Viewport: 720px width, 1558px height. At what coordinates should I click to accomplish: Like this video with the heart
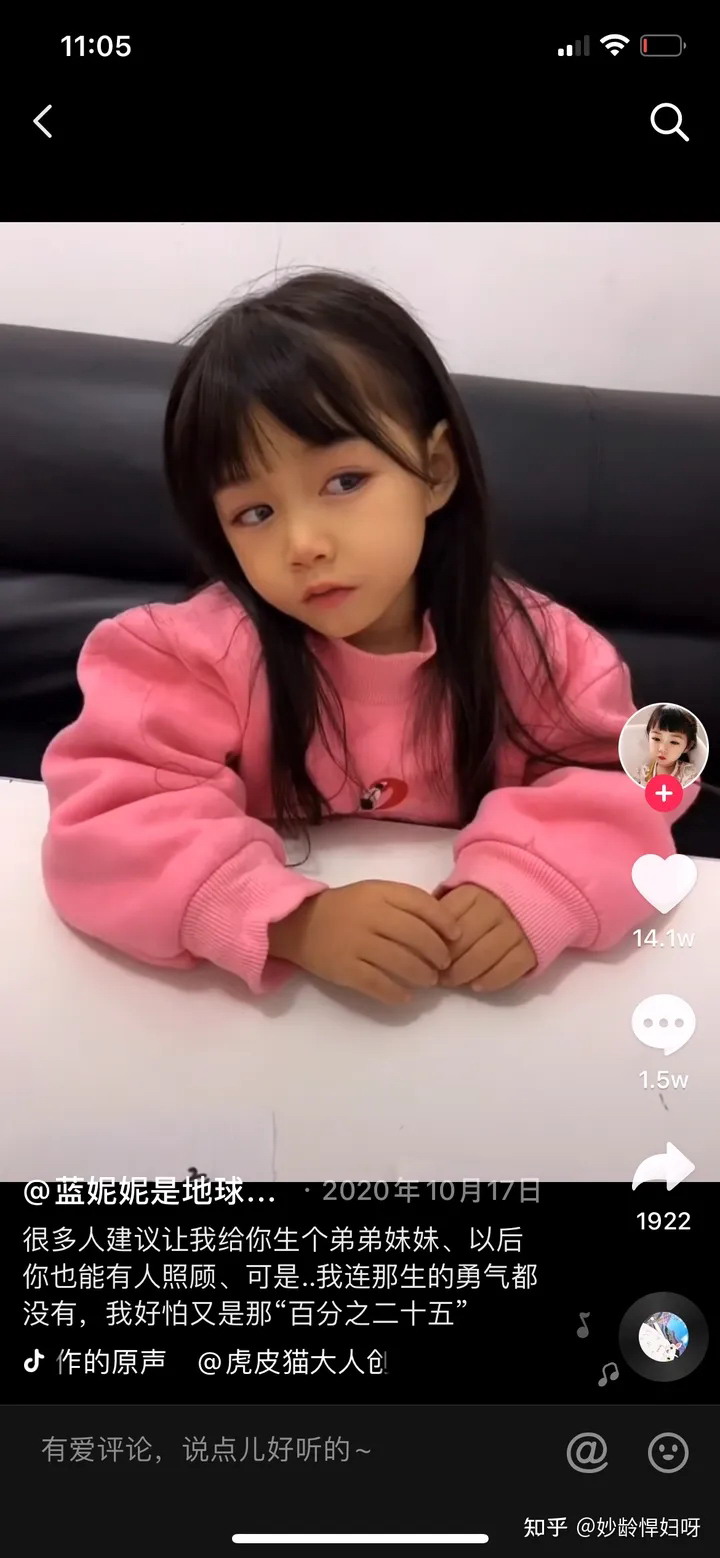click(663, 884)
